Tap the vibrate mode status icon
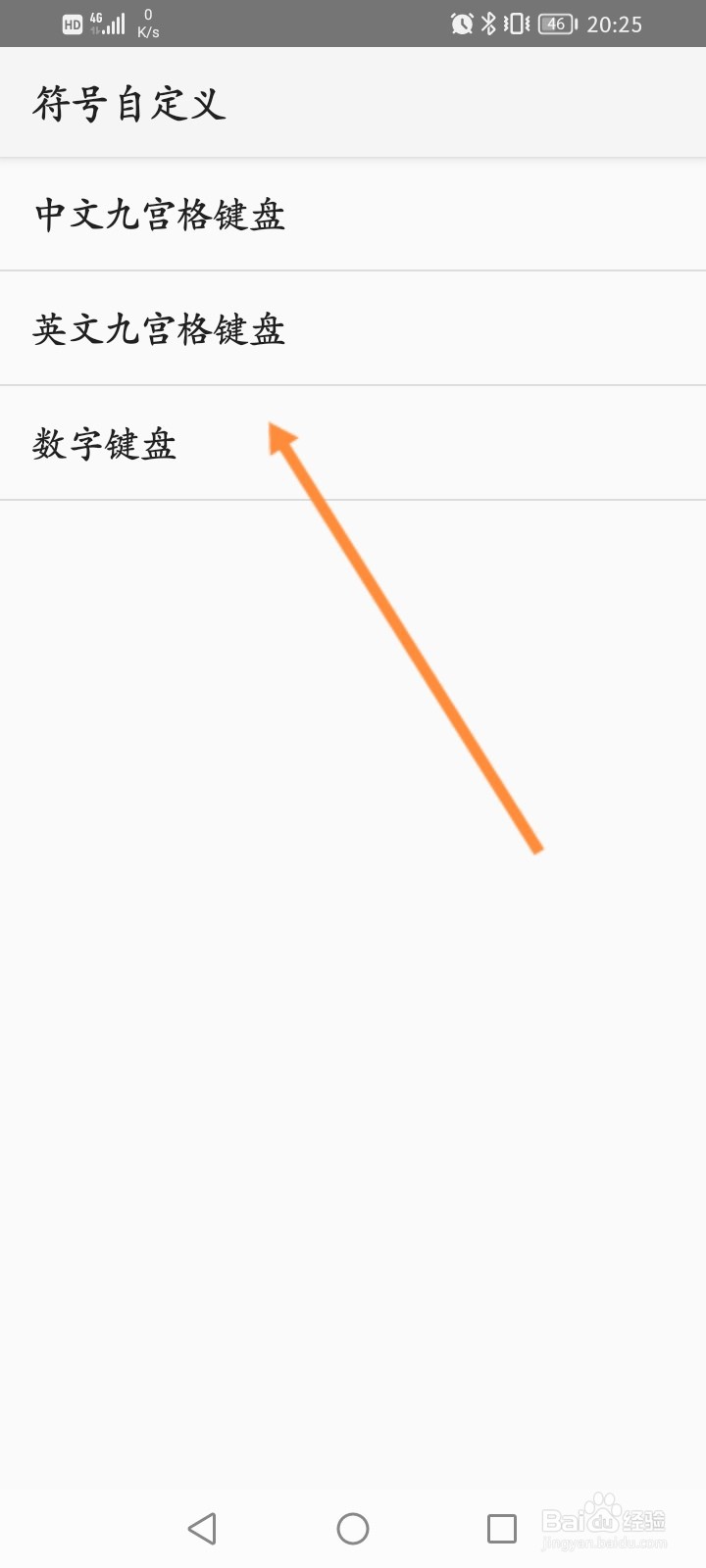The height and width of the screenshot is (1568, 706). 513,24
